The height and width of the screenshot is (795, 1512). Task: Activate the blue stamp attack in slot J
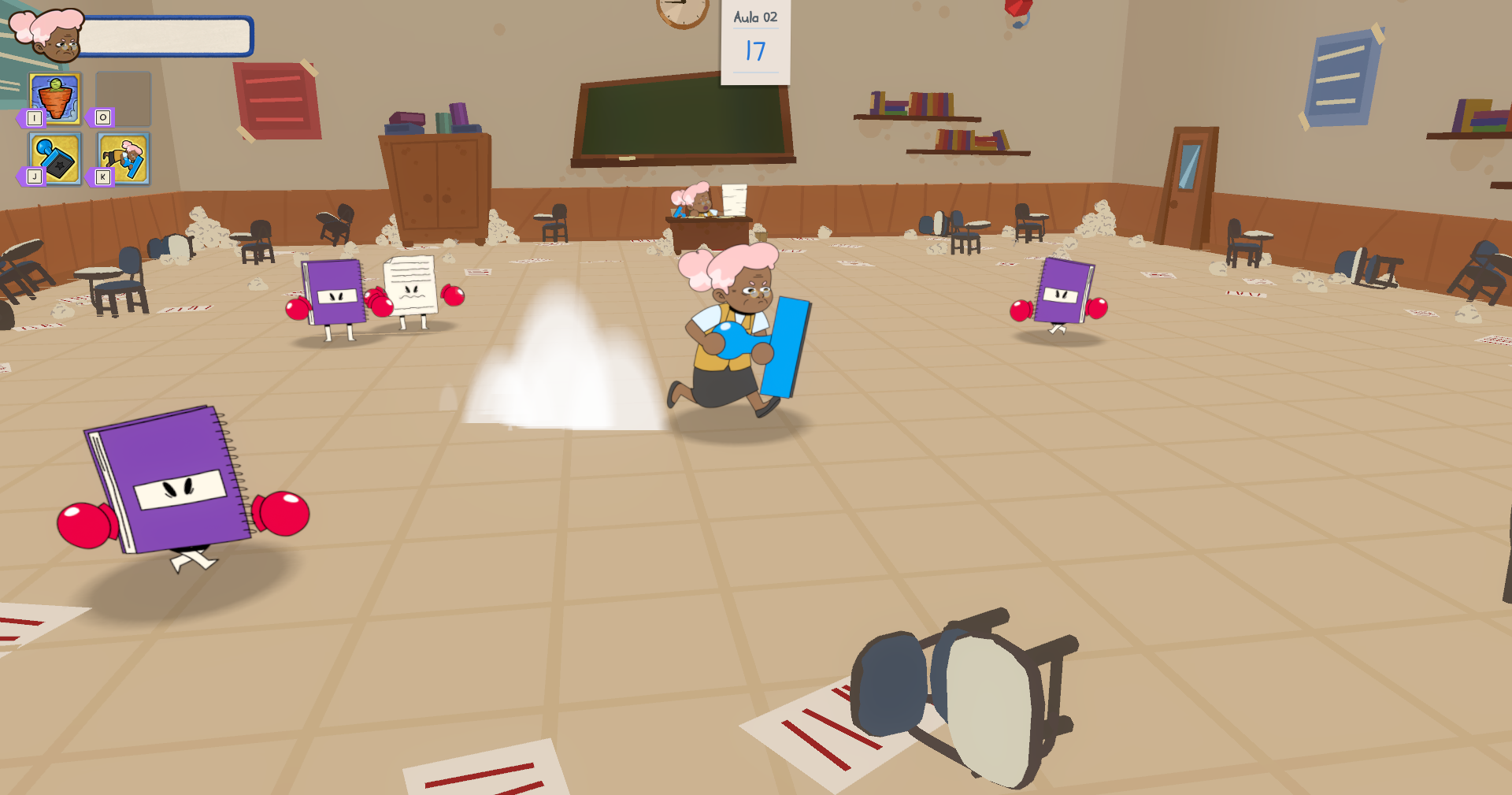coord(55,158)
